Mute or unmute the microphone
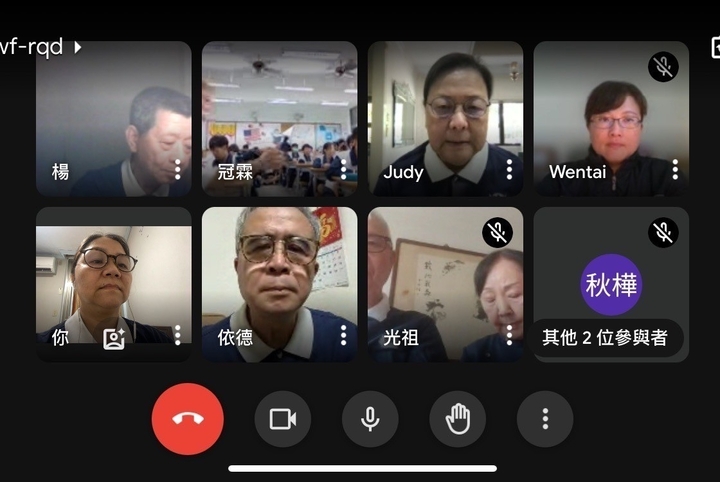The height and width of the screenshot is (482, 720). [x=370, y=419]
